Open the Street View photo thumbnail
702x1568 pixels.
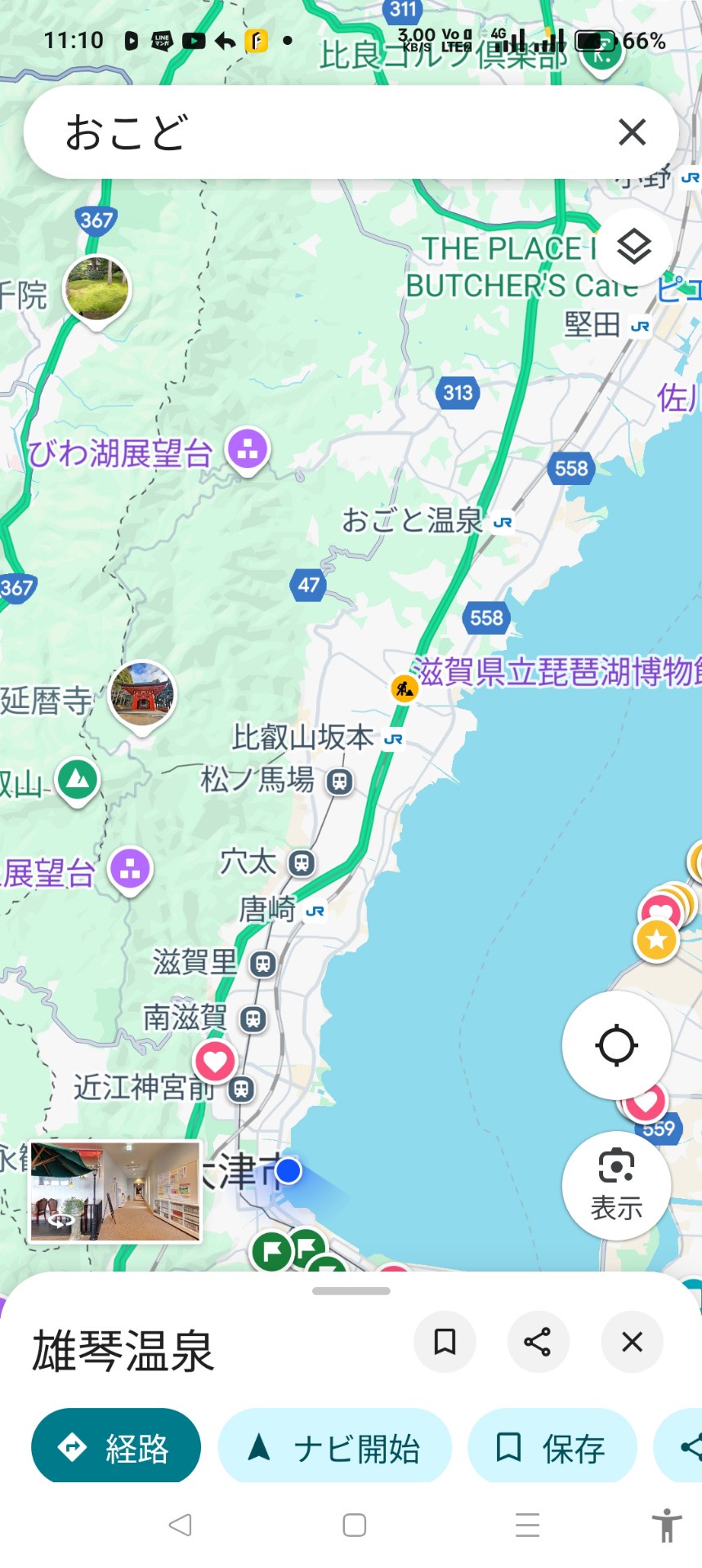(115, 1192)
